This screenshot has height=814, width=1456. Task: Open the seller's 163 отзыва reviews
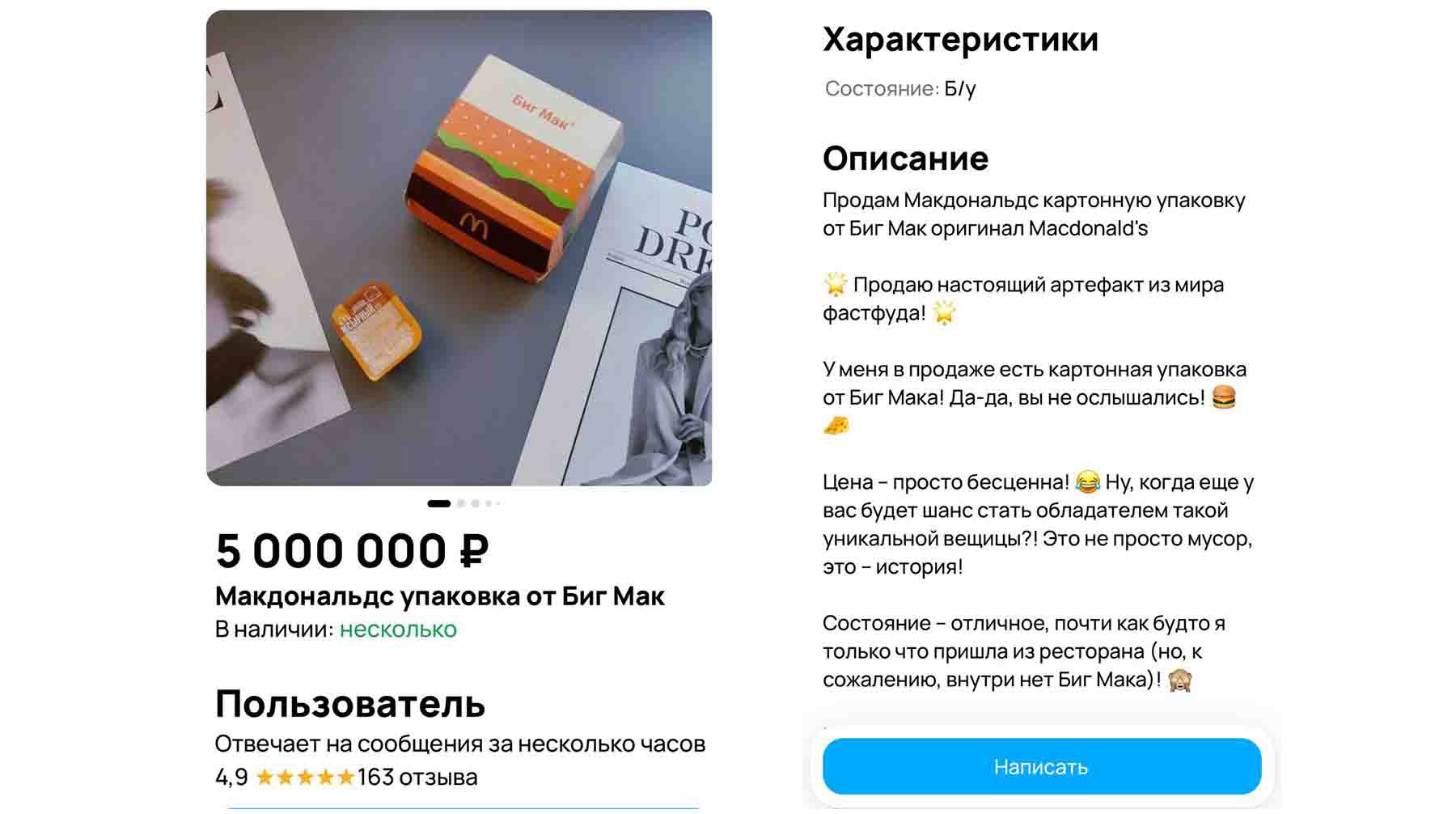tap(417, 777)
